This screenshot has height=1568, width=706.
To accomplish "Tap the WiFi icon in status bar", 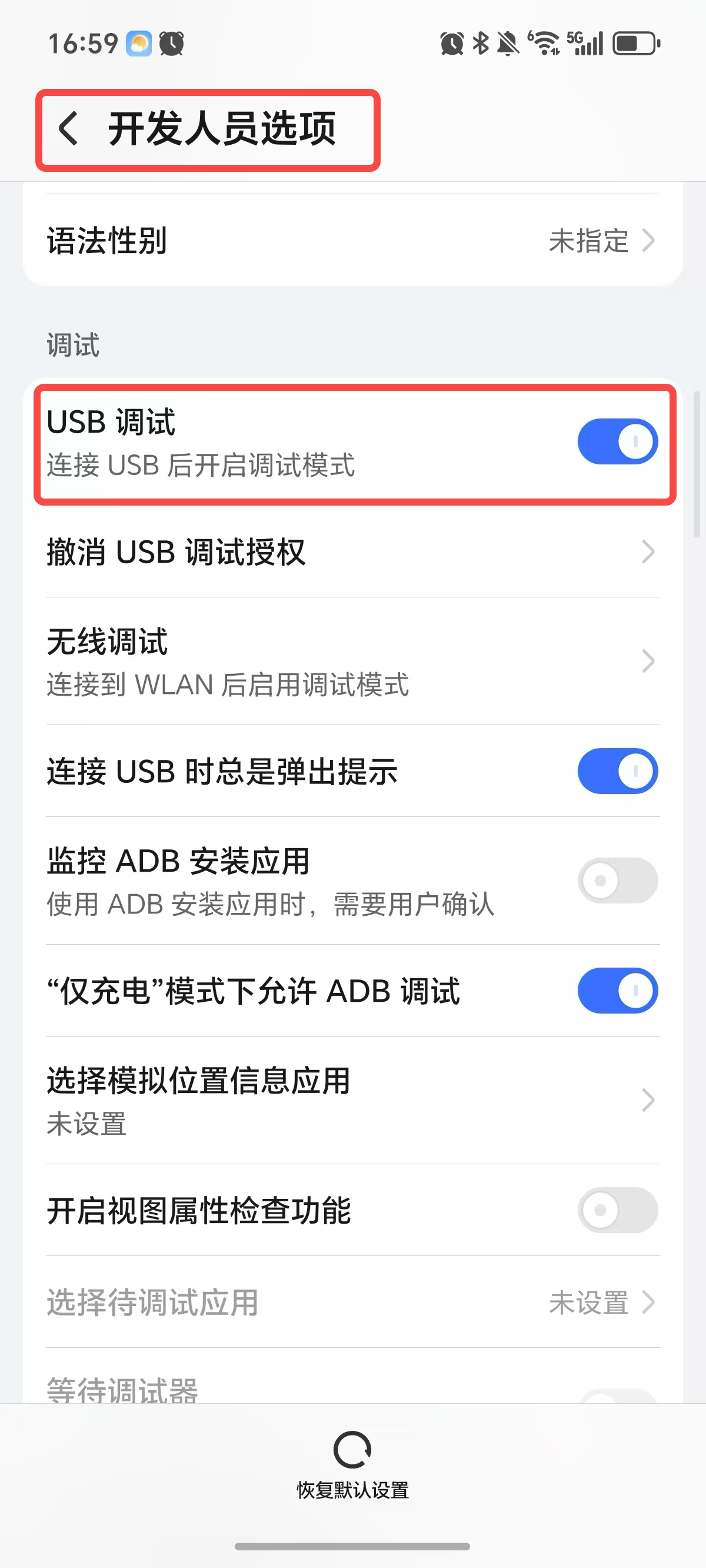I will (x=545, y=42).
